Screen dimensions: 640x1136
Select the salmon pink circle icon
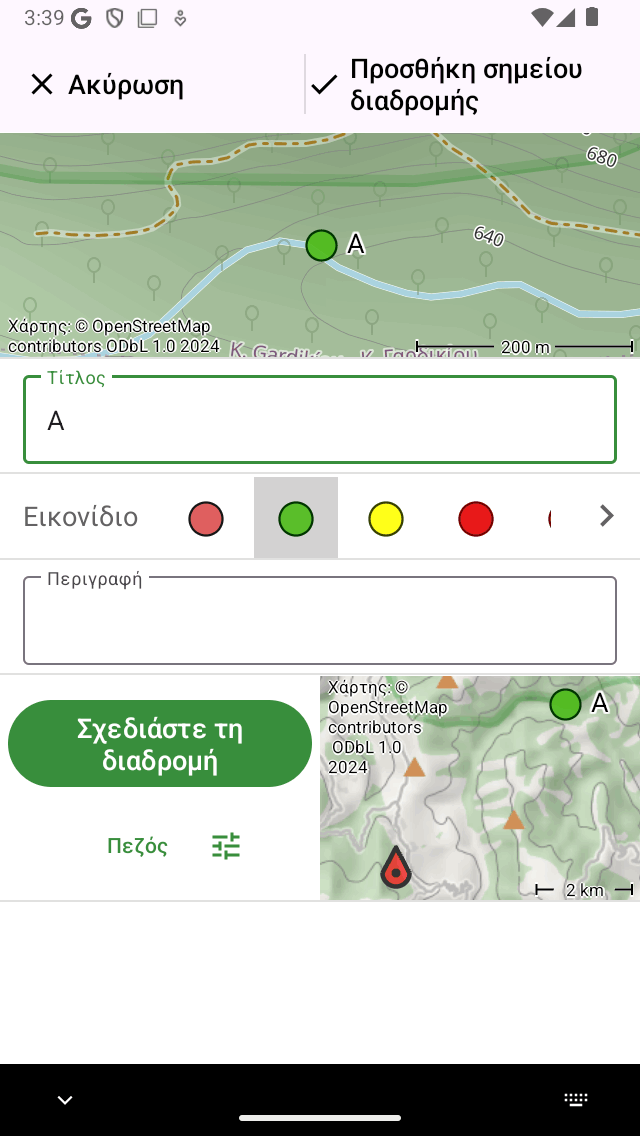[206, 519]
